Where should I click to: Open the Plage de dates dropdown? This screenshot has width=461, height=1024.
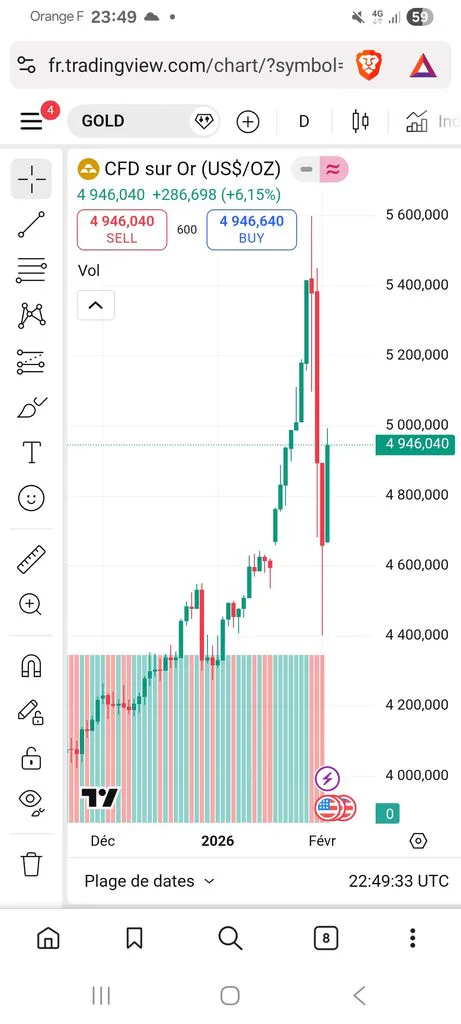[x=150, y=881]
